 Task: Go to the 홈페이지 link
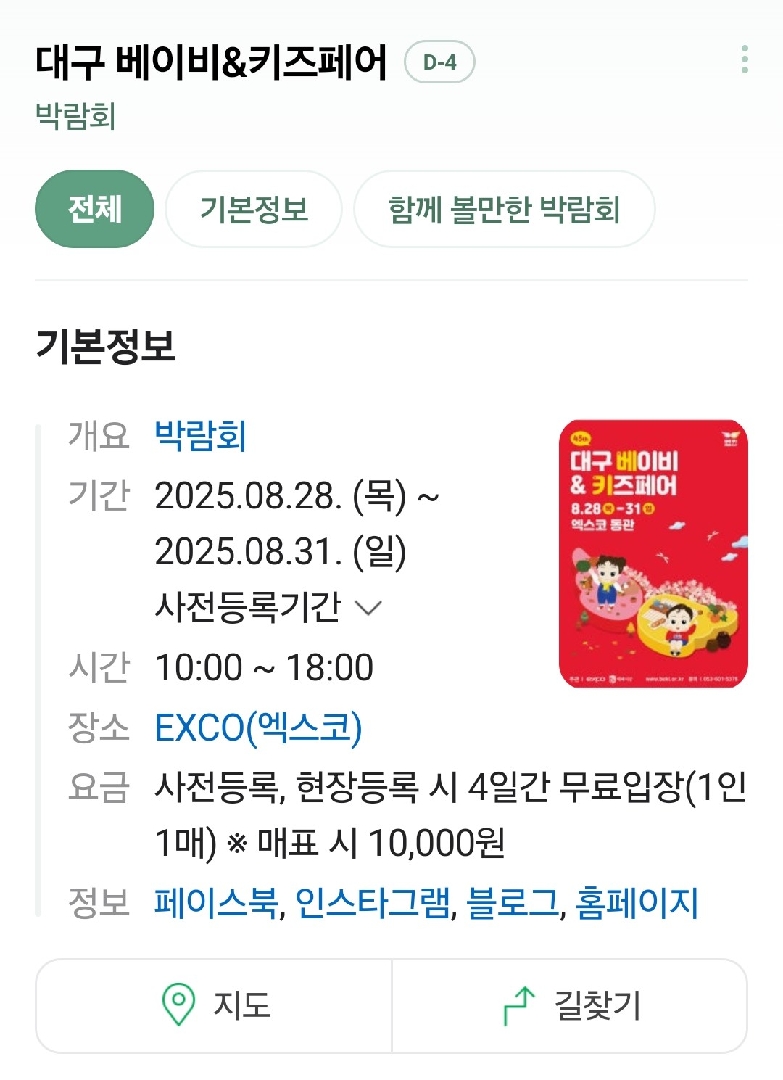pyautogui.click(x=636, y=902)
